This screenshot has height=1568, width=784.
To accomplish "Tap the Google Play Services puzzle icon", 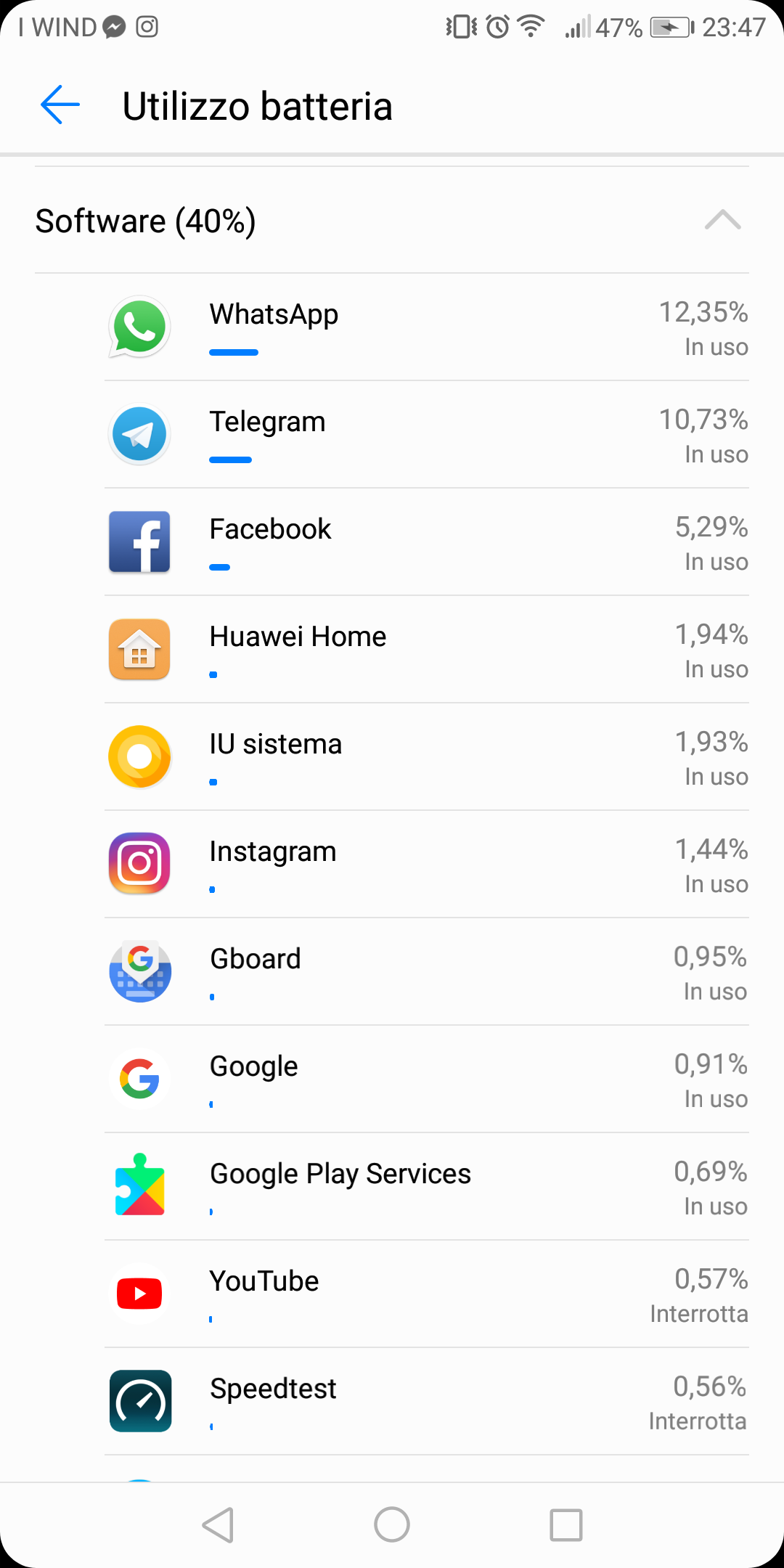I will [139, 1185].
